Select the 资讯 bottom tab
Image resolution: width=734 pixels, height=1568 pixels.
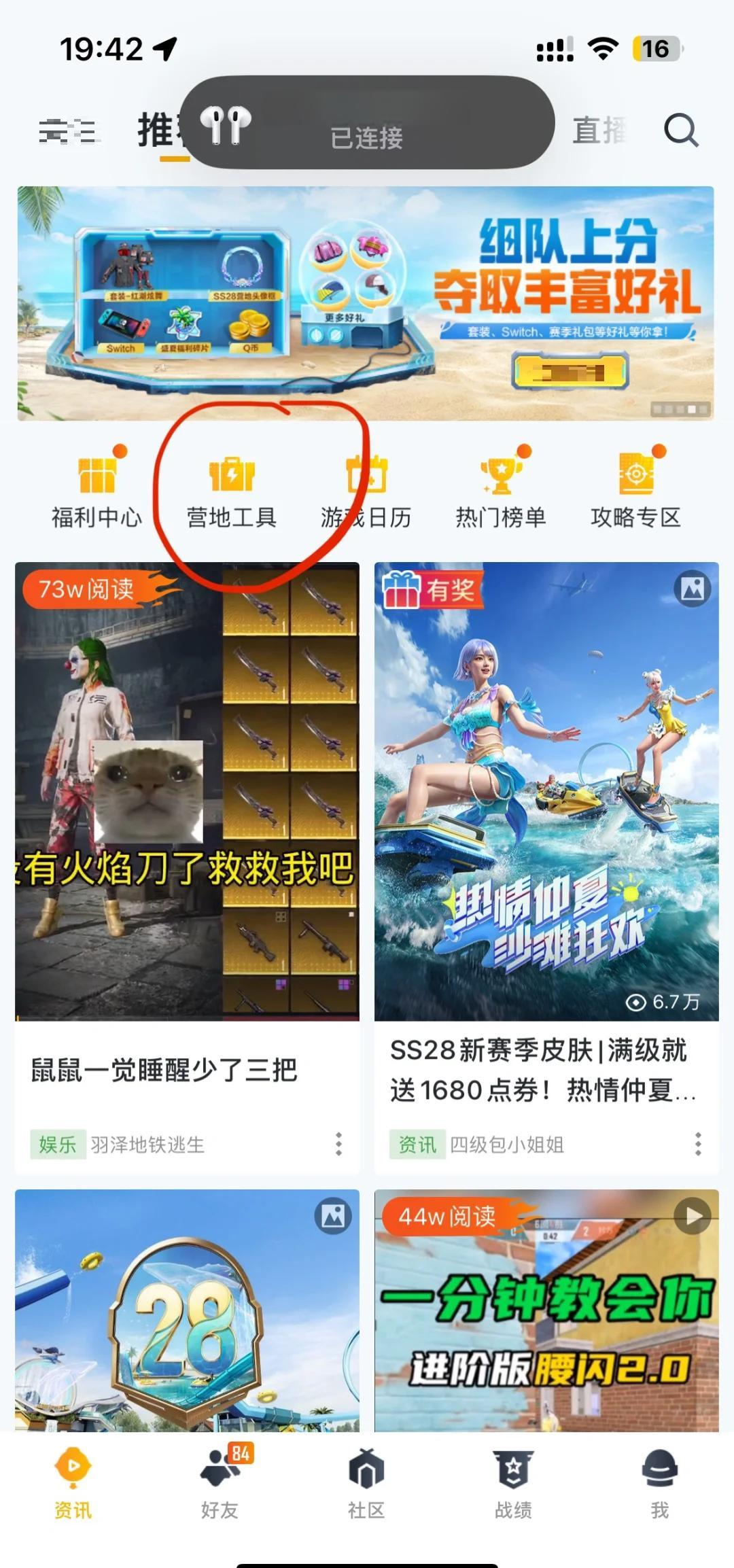pos(73,1482)
